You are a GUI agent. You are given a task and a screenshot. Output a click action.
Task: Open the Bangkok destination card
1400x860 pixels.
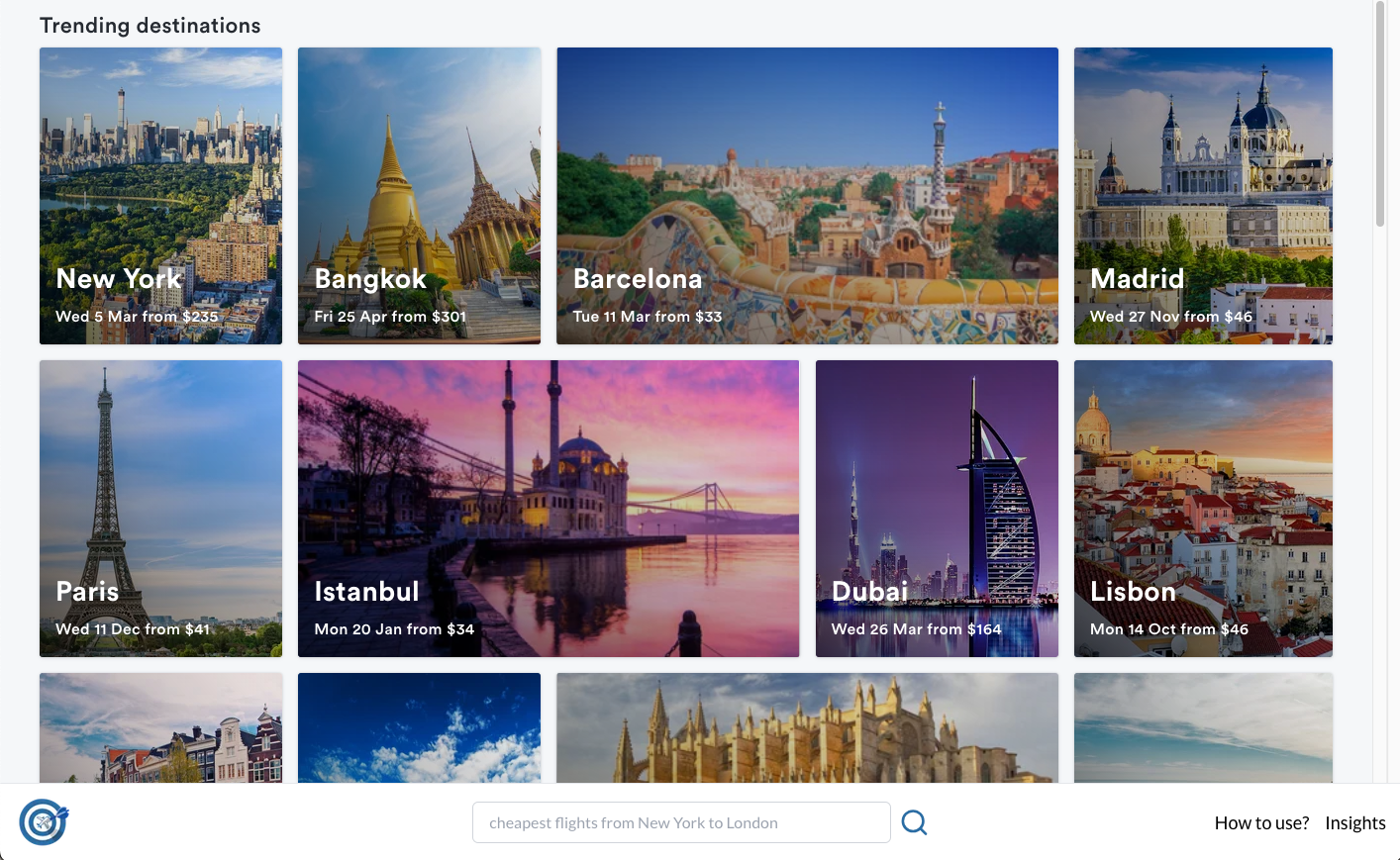(x=419, y=196)
